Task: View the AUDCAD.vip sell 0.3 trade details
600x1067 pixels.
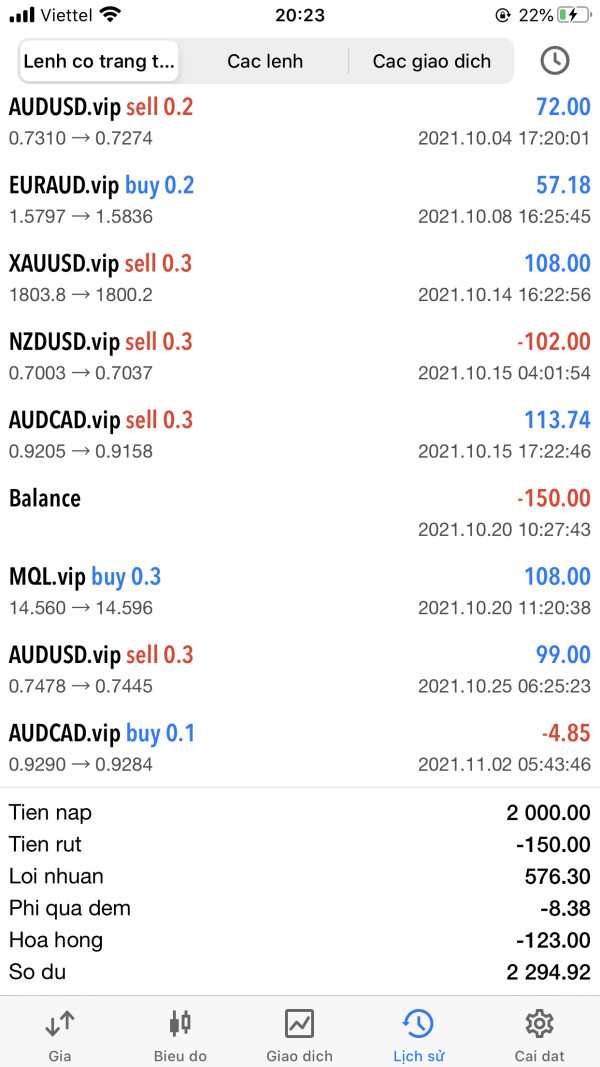Action: (x=300, y=433)
